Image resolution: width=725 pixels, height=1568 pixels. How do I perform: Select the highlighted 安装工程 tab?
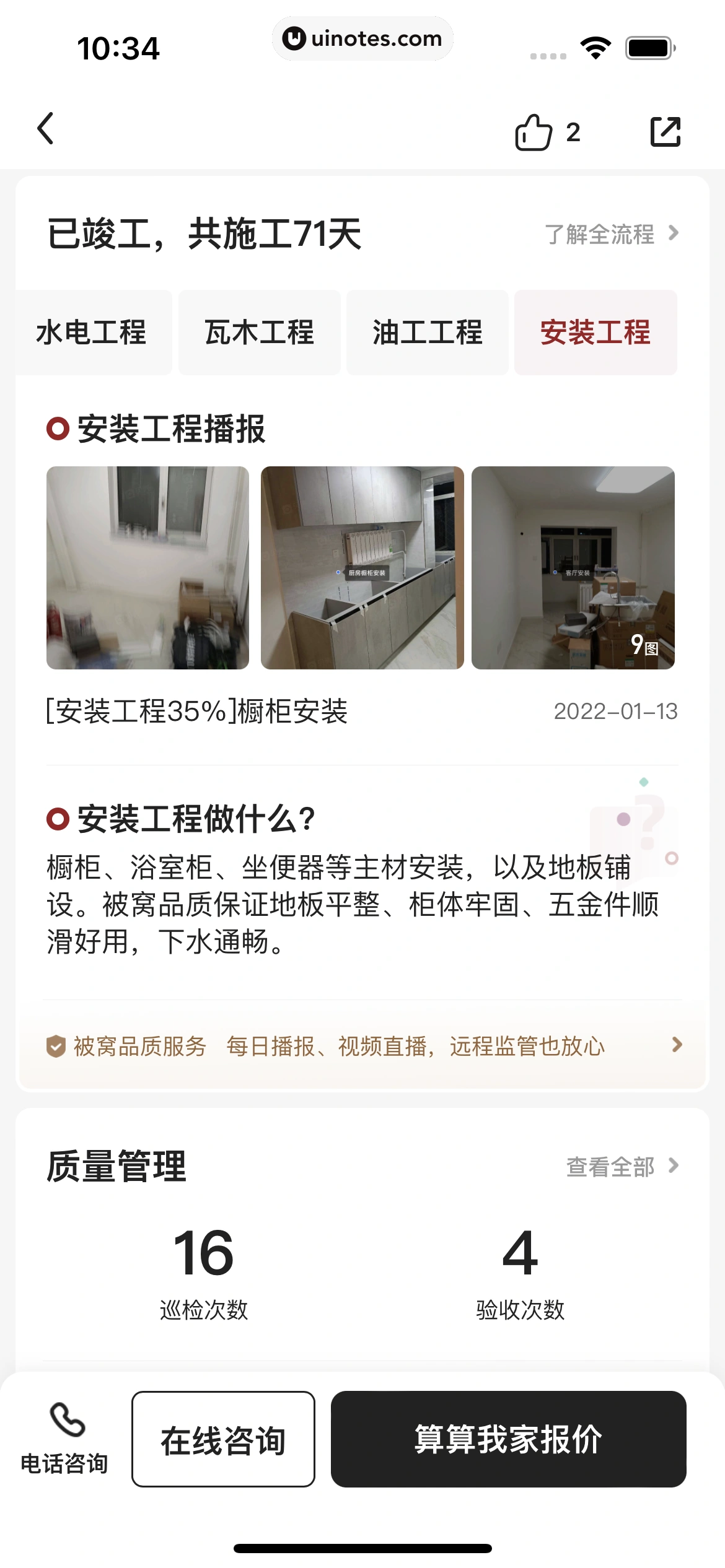click(596, 333)
